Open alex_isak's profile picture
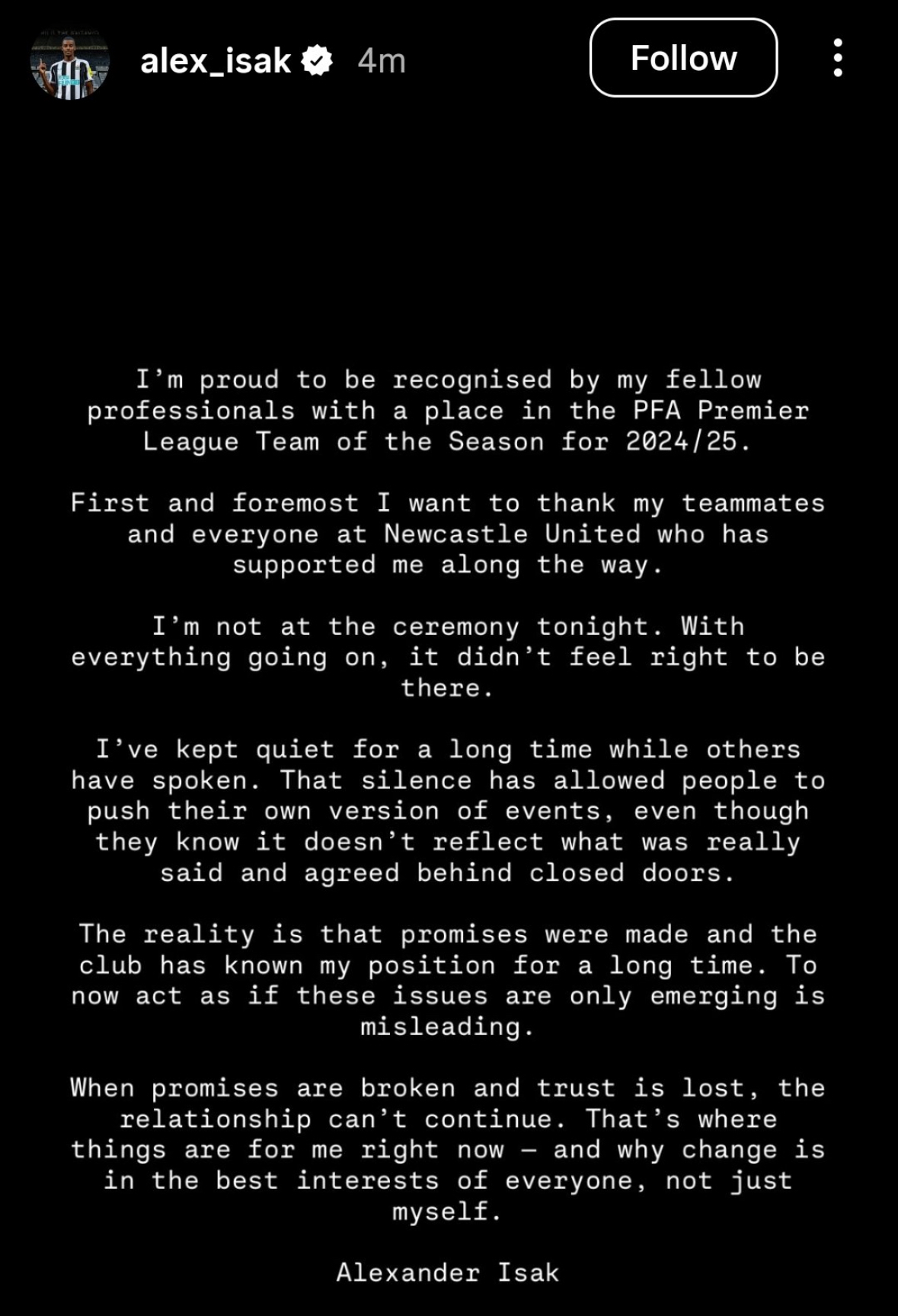This screenshot has width=898, height=1316. (x=69, y=64)
